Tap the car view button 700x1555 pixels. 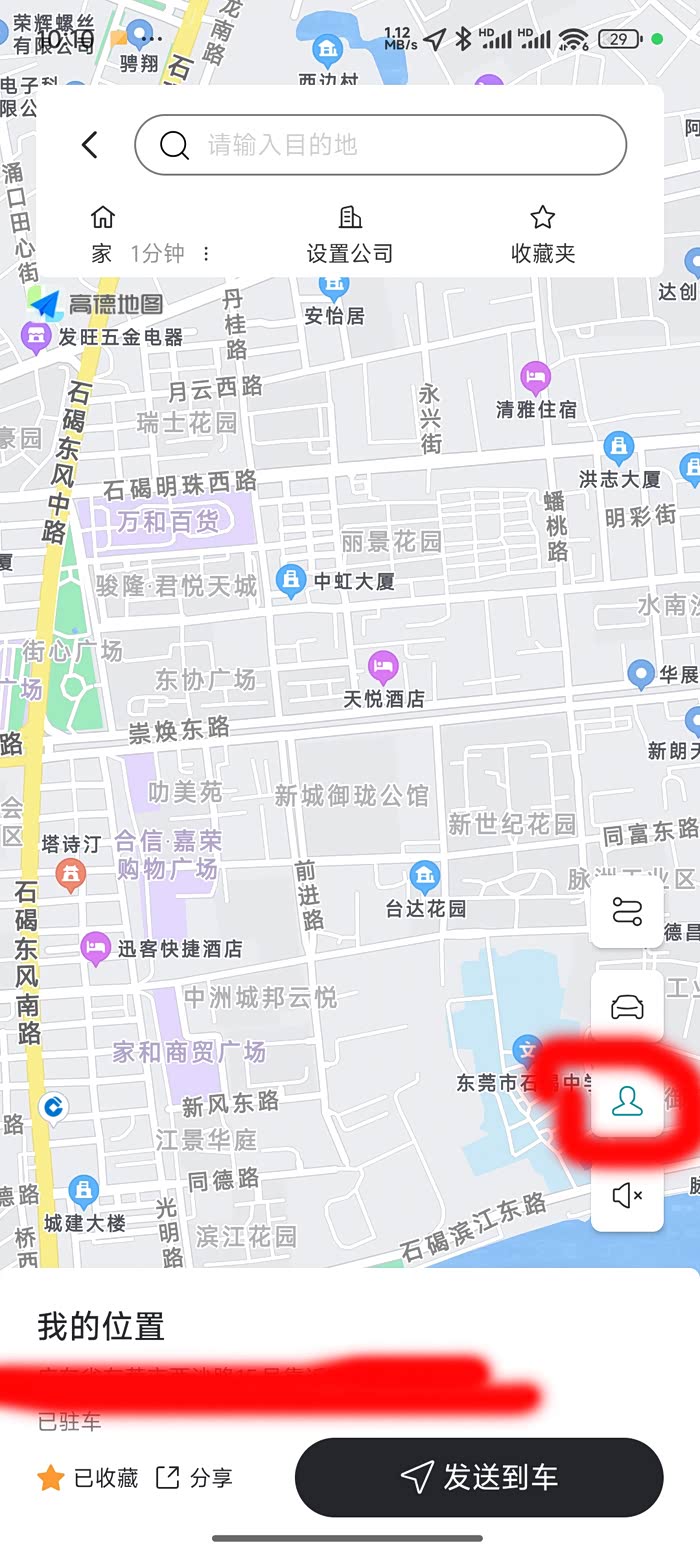pos(627,1006)
